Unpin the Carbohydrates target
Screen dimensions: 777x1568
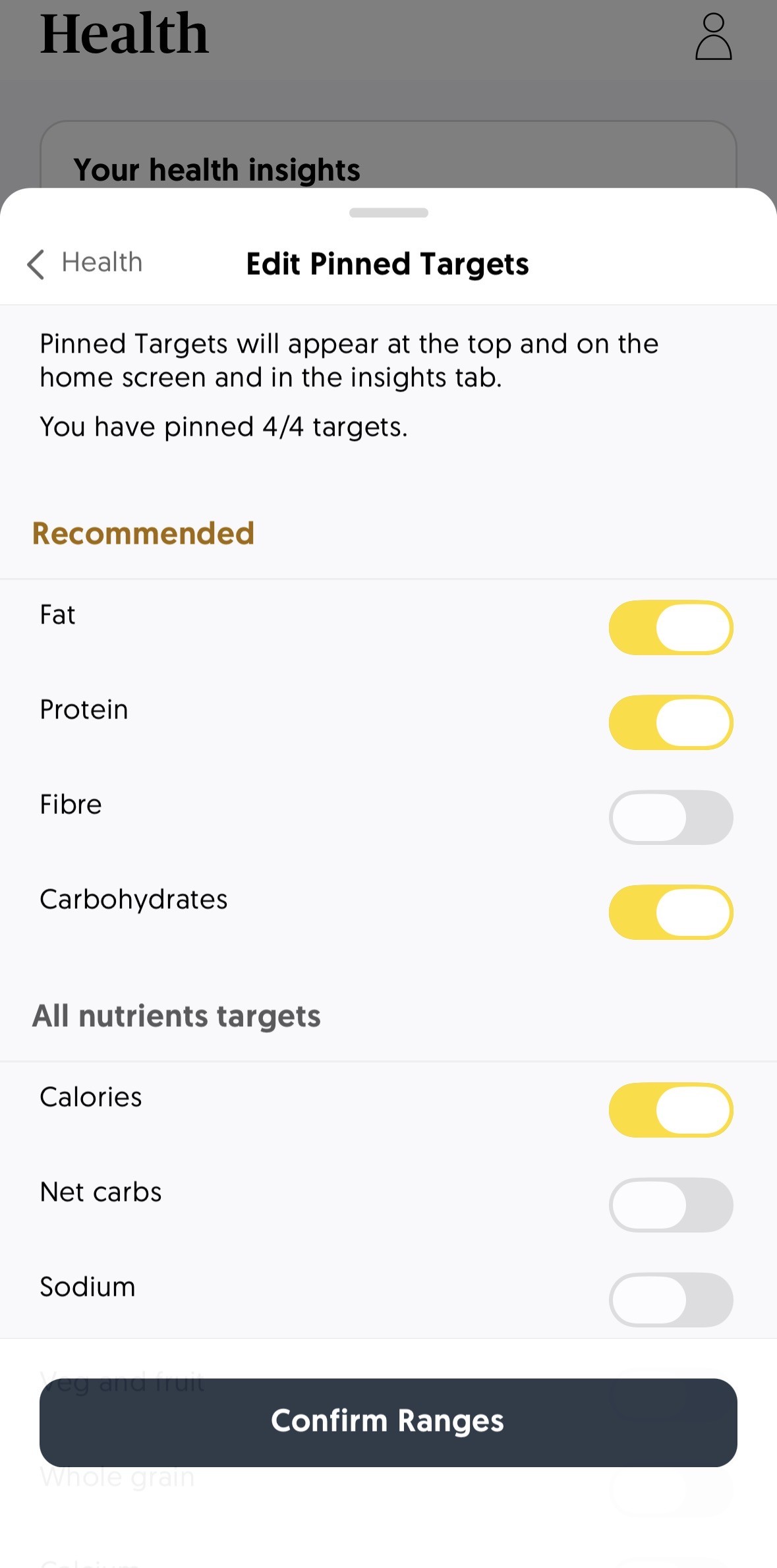tap(670, 912)
